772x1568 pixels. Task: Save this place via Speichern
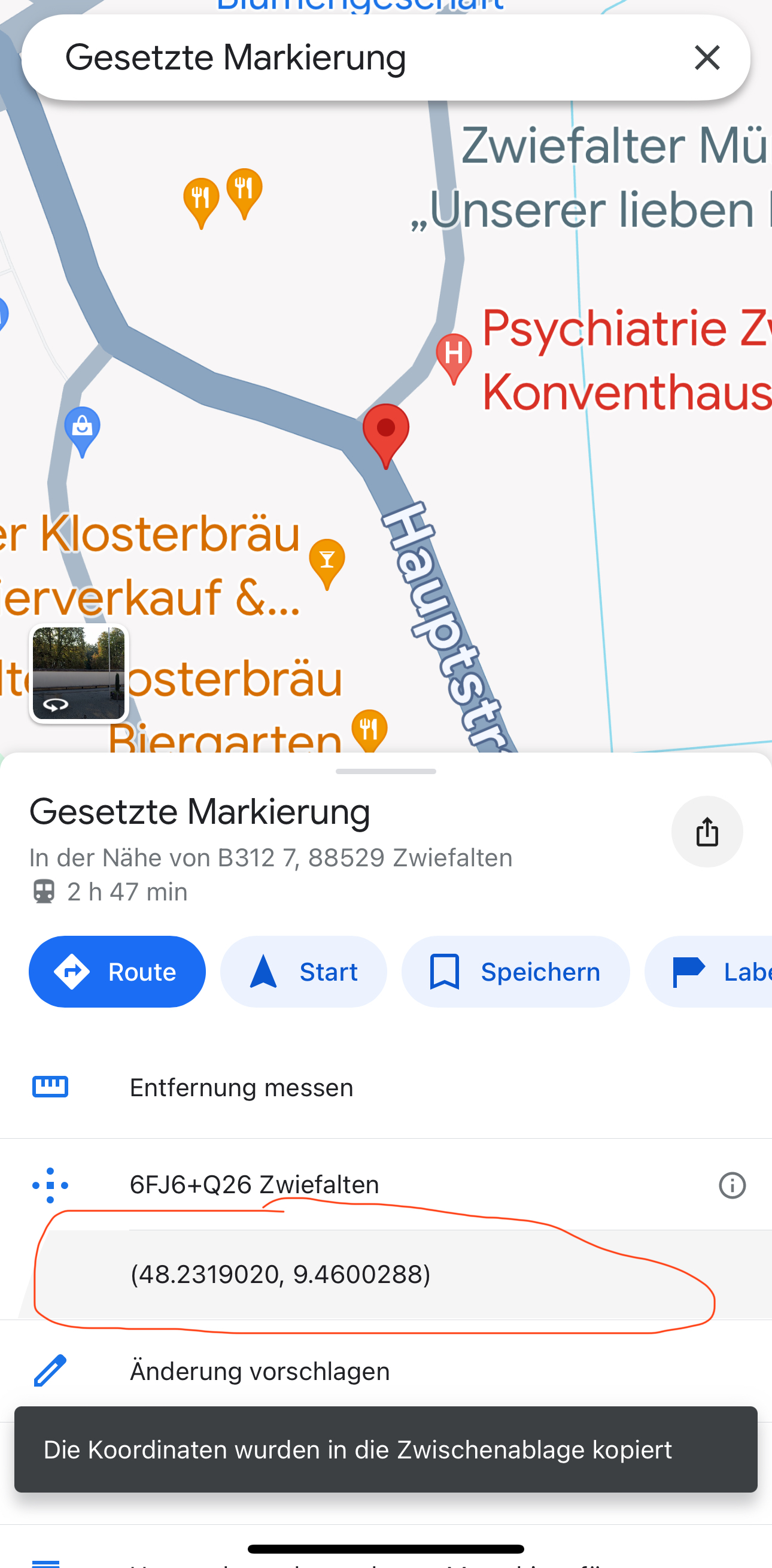(515, 972)
